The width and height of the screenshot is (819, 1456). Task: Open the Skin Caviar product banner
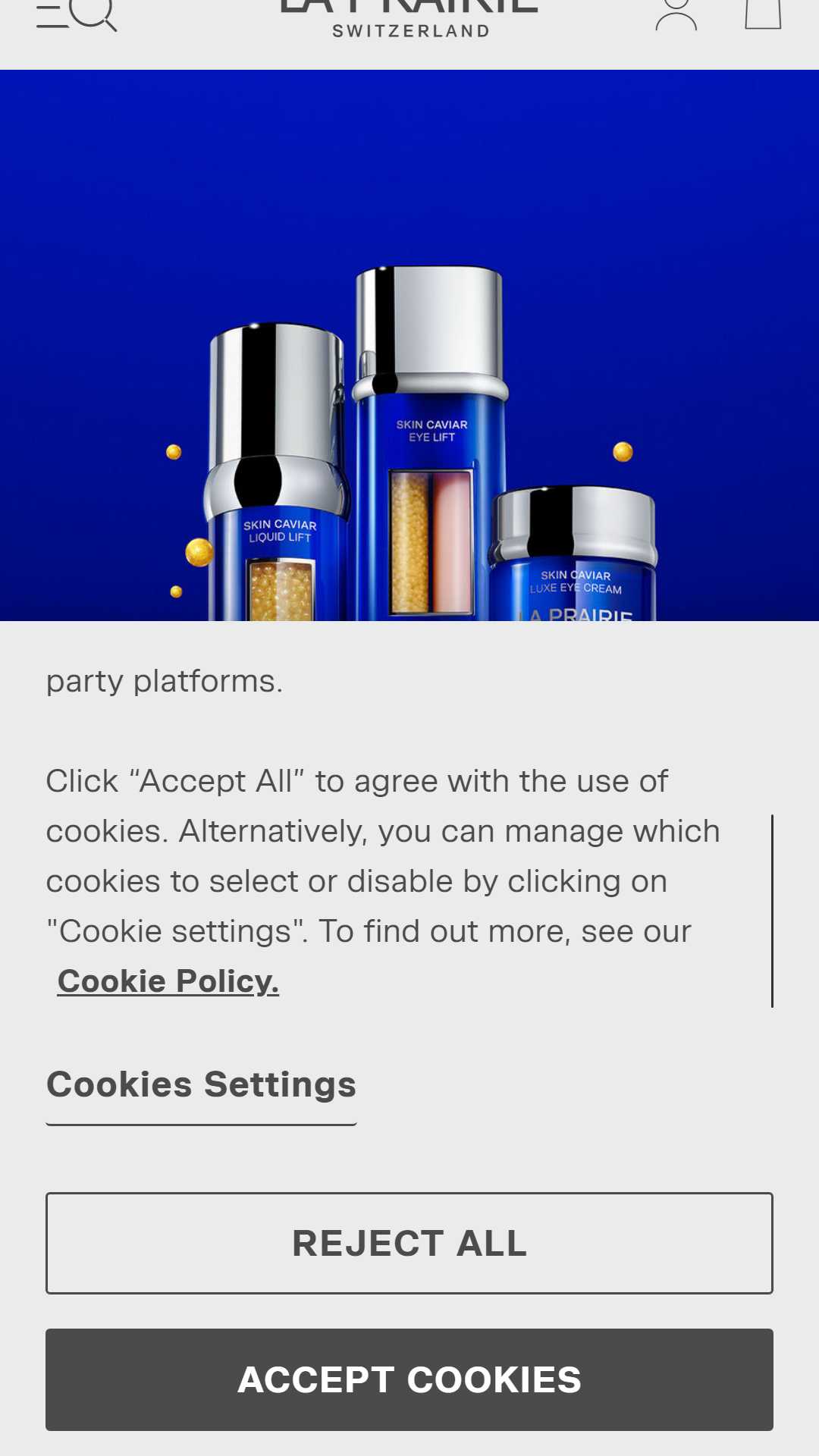pos(409,346)
